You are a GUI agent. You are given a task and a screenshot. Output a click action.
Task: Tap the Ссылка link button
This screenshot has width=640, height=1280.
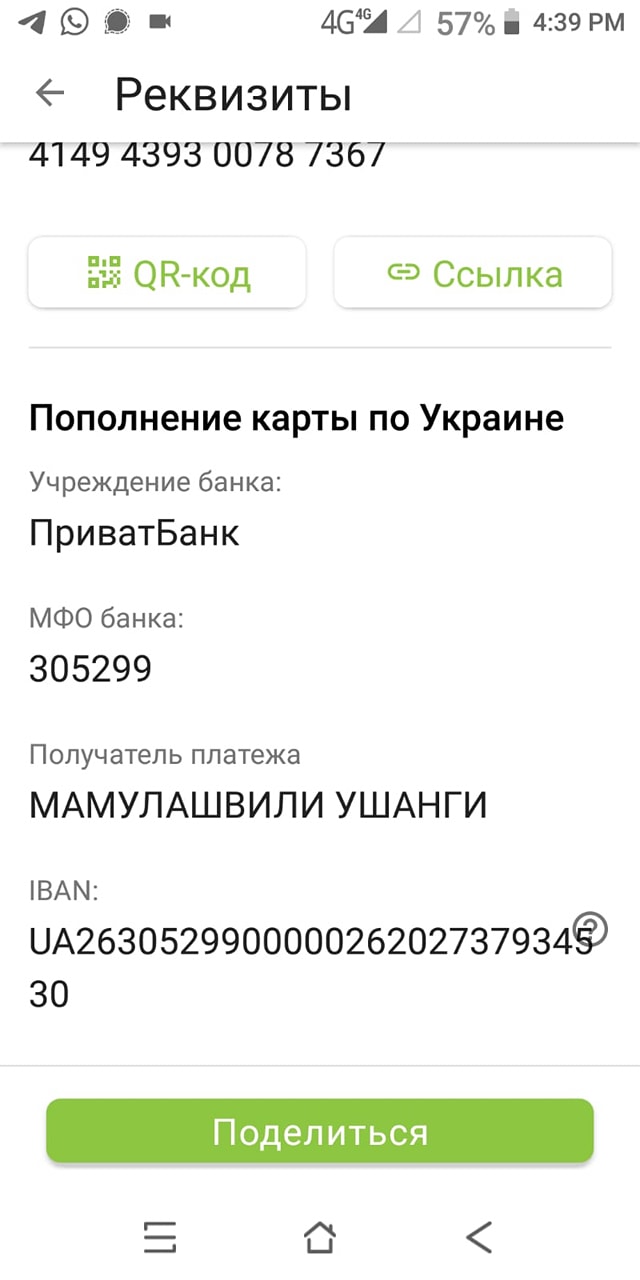pos(472,273)
